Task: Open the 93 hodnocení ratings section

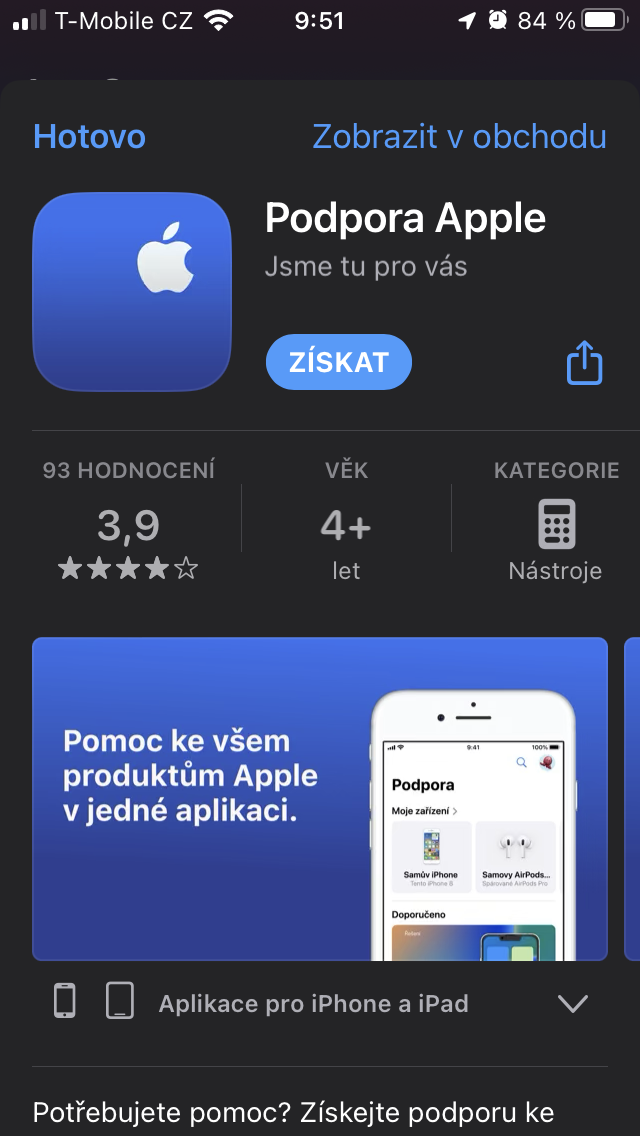Action: point(129,520)
